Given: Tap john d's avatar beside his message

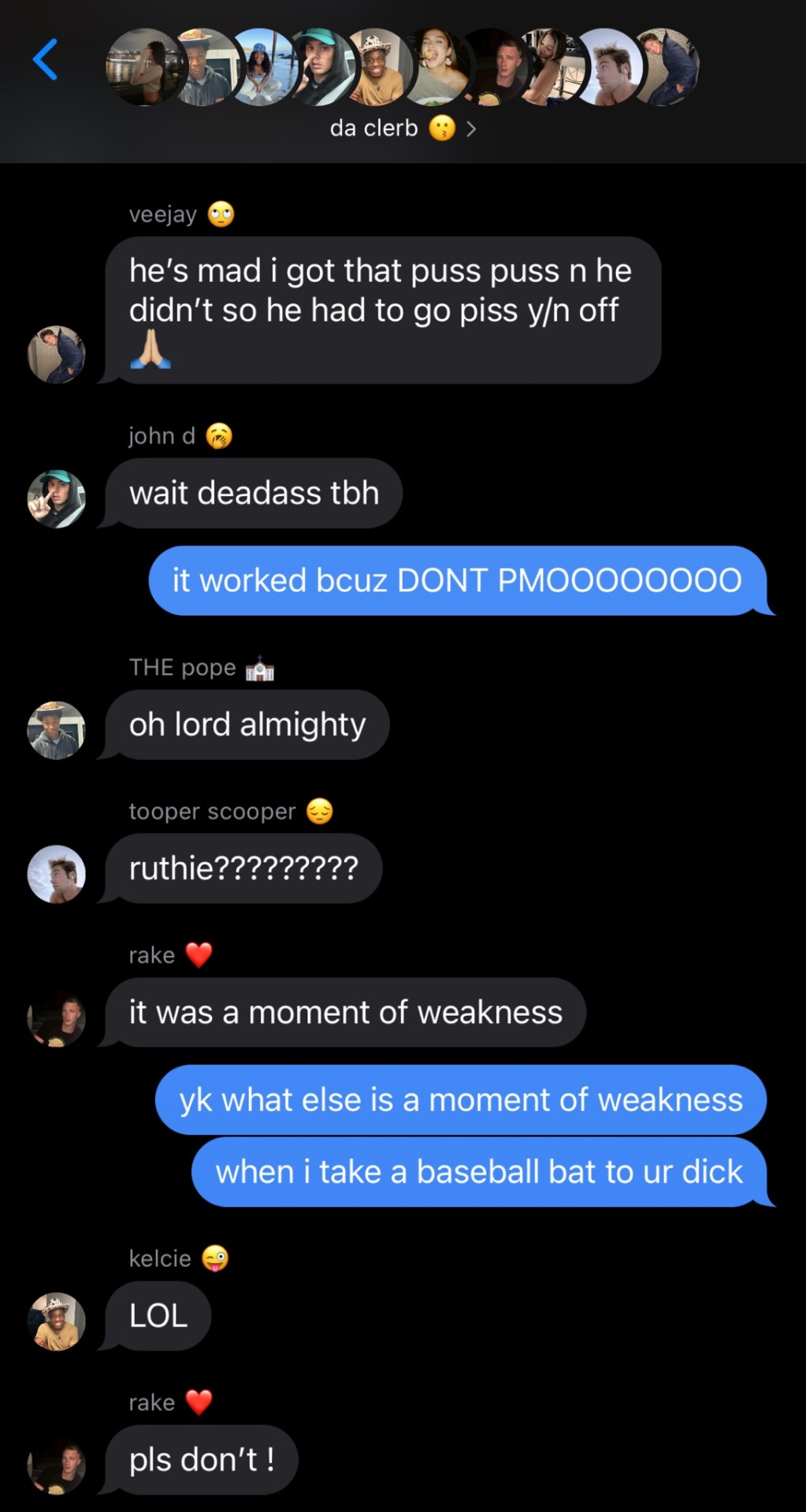Looking at the screenshot, I should tap(57, 498).
